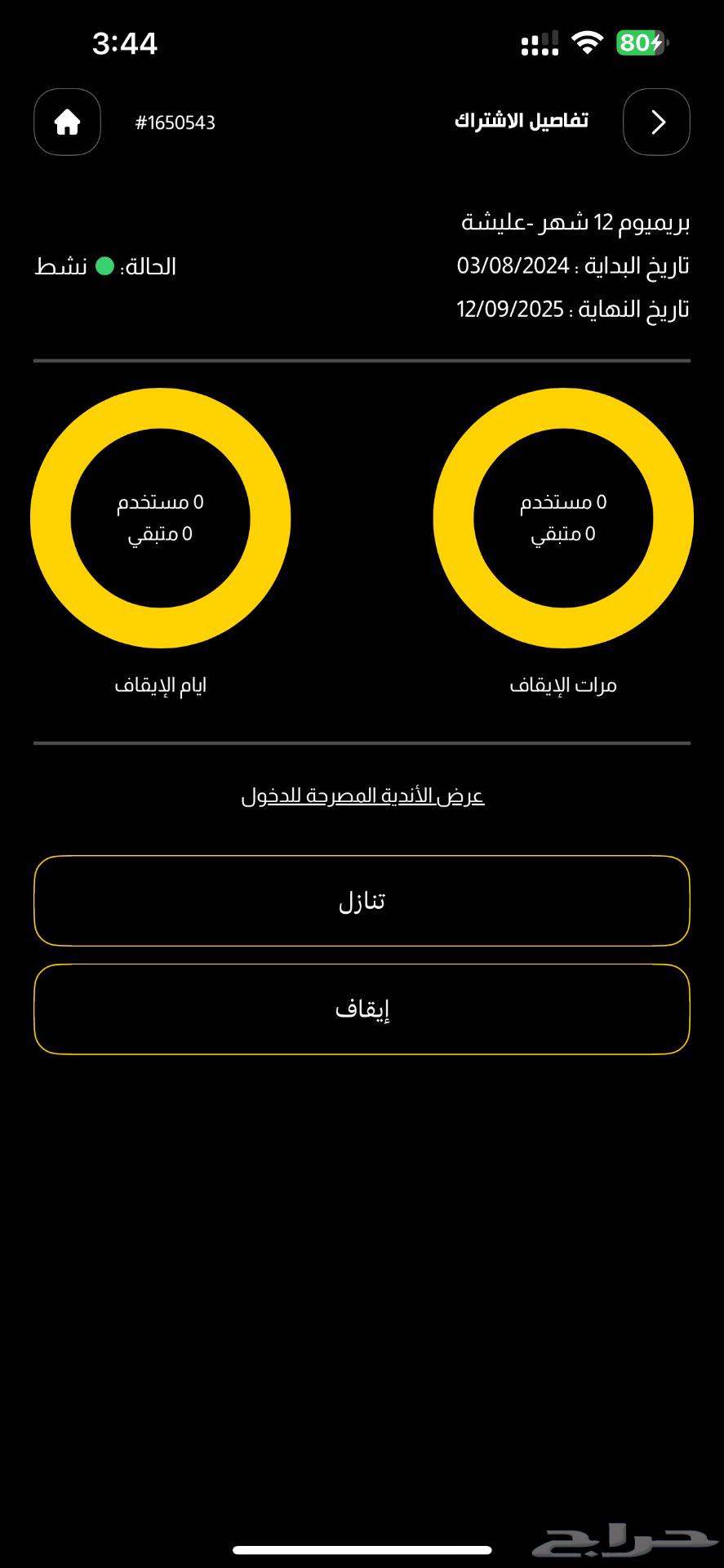
Task: Open the list of authorized clubs link
Action: tap(362, 796)
